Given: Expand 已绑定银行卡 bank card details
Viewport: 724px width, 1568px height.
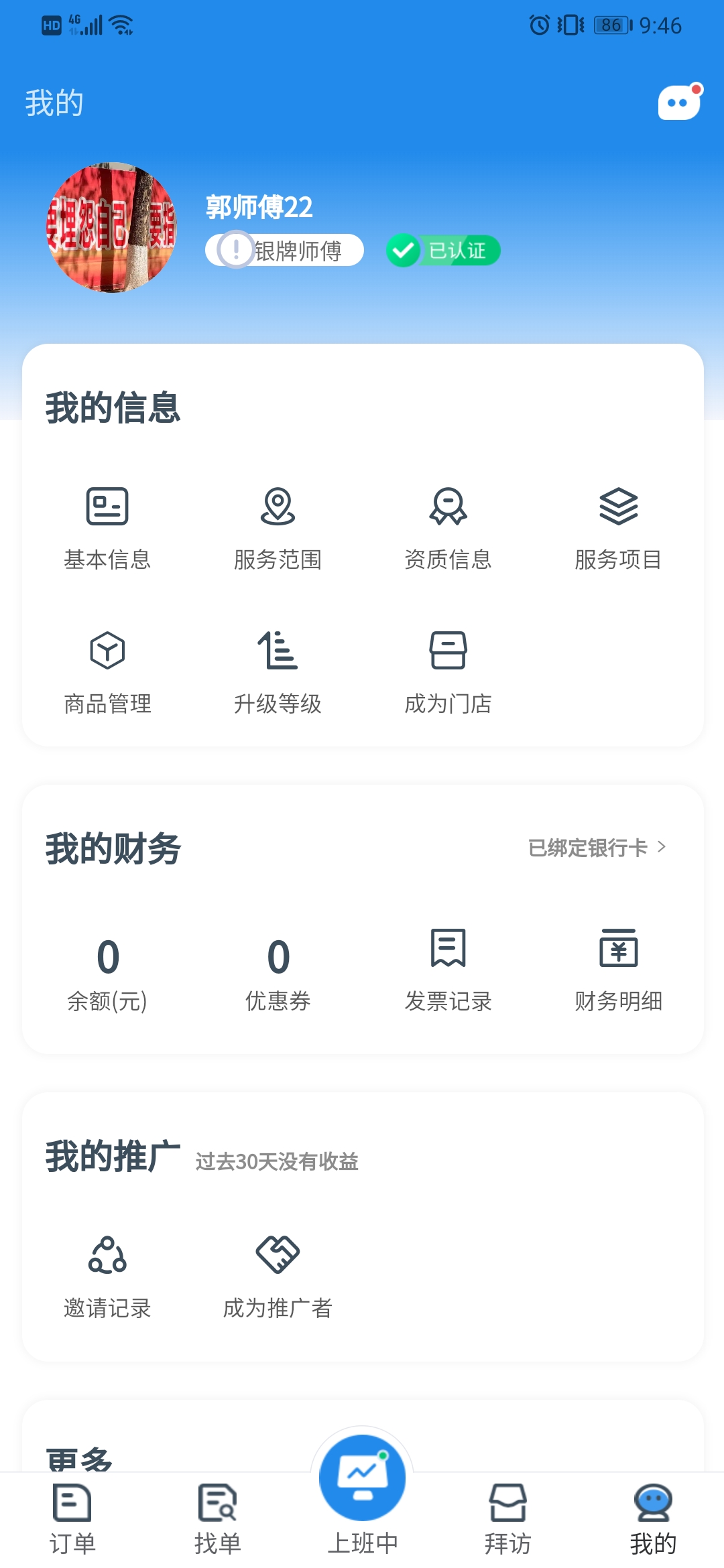Looking at the screenshot, I should [x=597, y=847].
